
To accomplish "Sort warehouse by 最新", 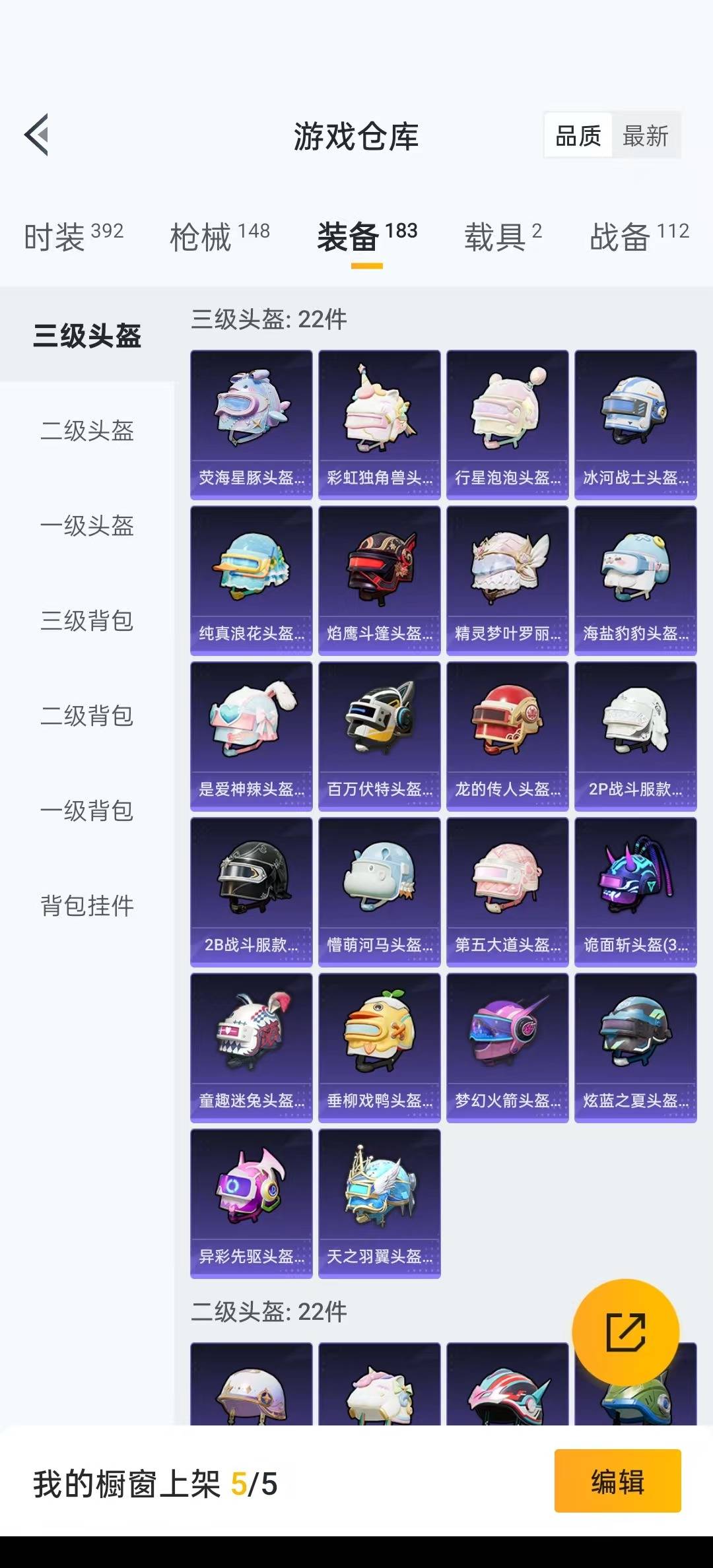I will coord(645,136).
